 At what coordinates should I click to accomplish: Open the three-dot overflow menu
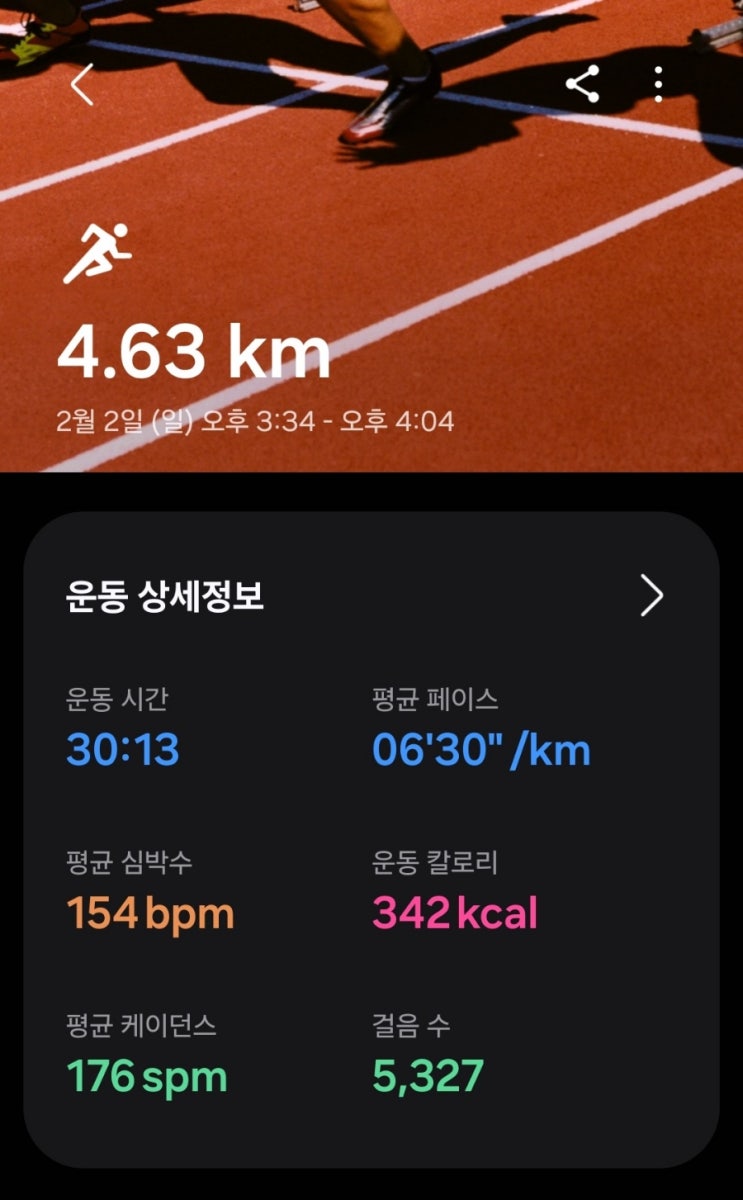(657, 84)
